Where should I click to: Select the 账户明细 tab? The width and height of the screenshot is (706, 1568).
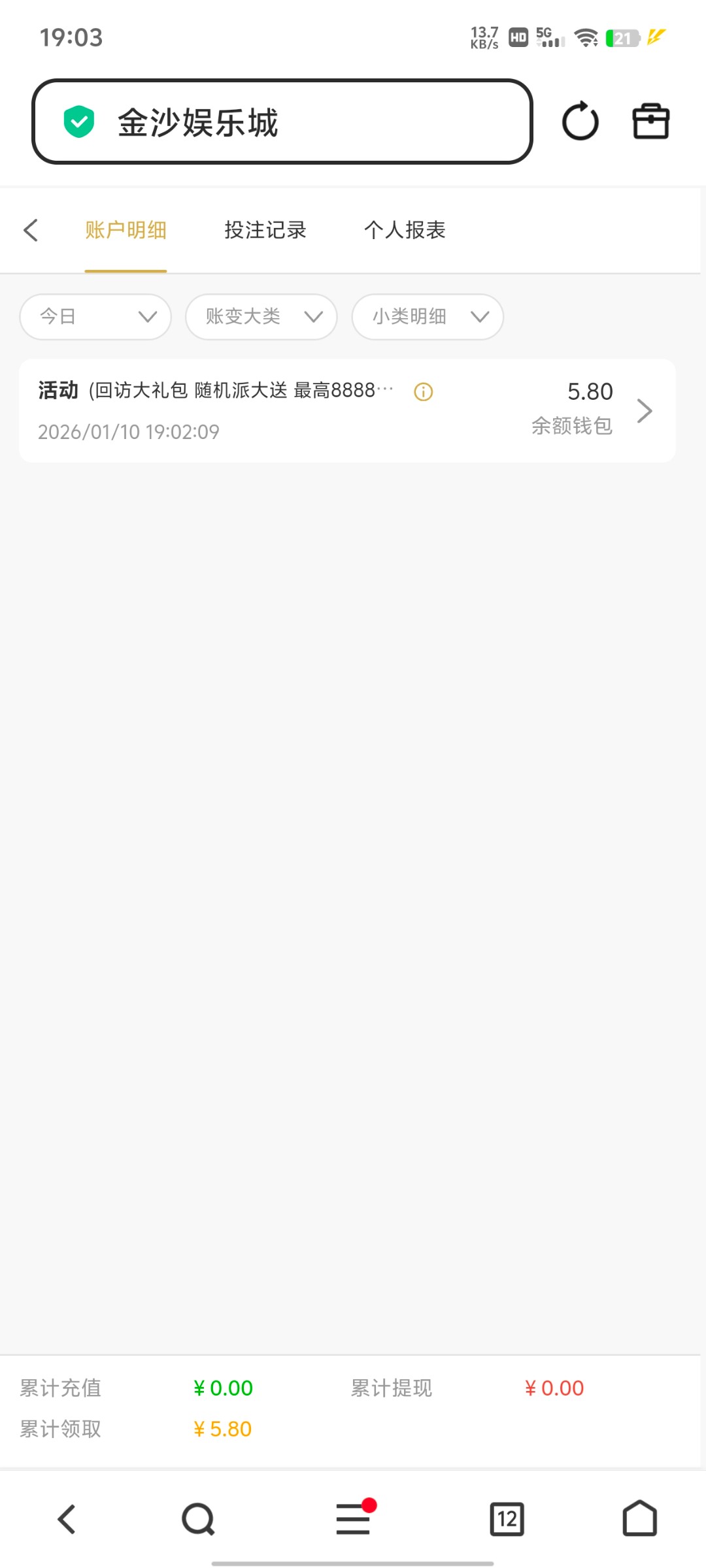click(126, 230)
